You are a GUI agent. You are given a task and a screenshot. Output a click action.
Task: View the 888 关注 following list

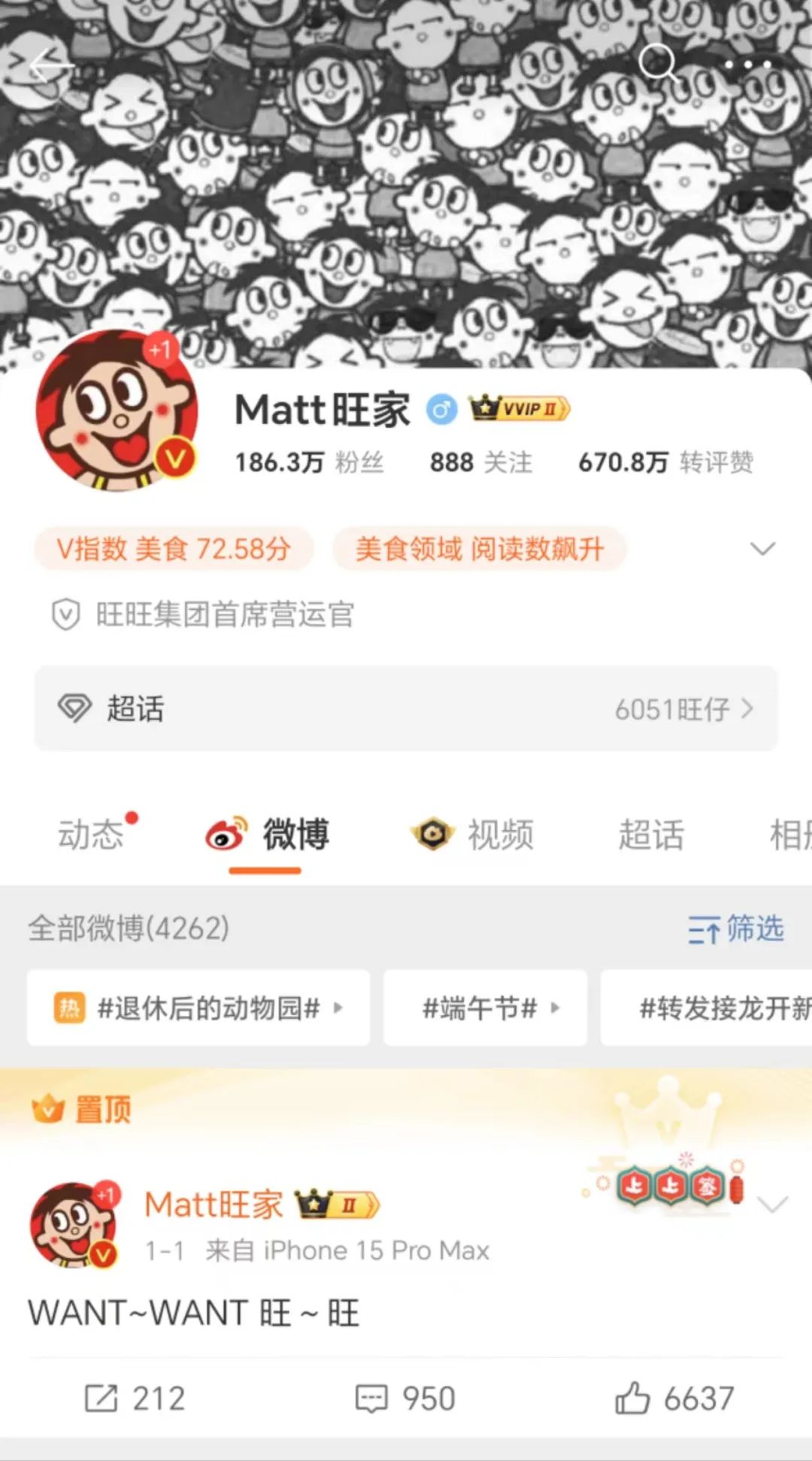point(480,462)
